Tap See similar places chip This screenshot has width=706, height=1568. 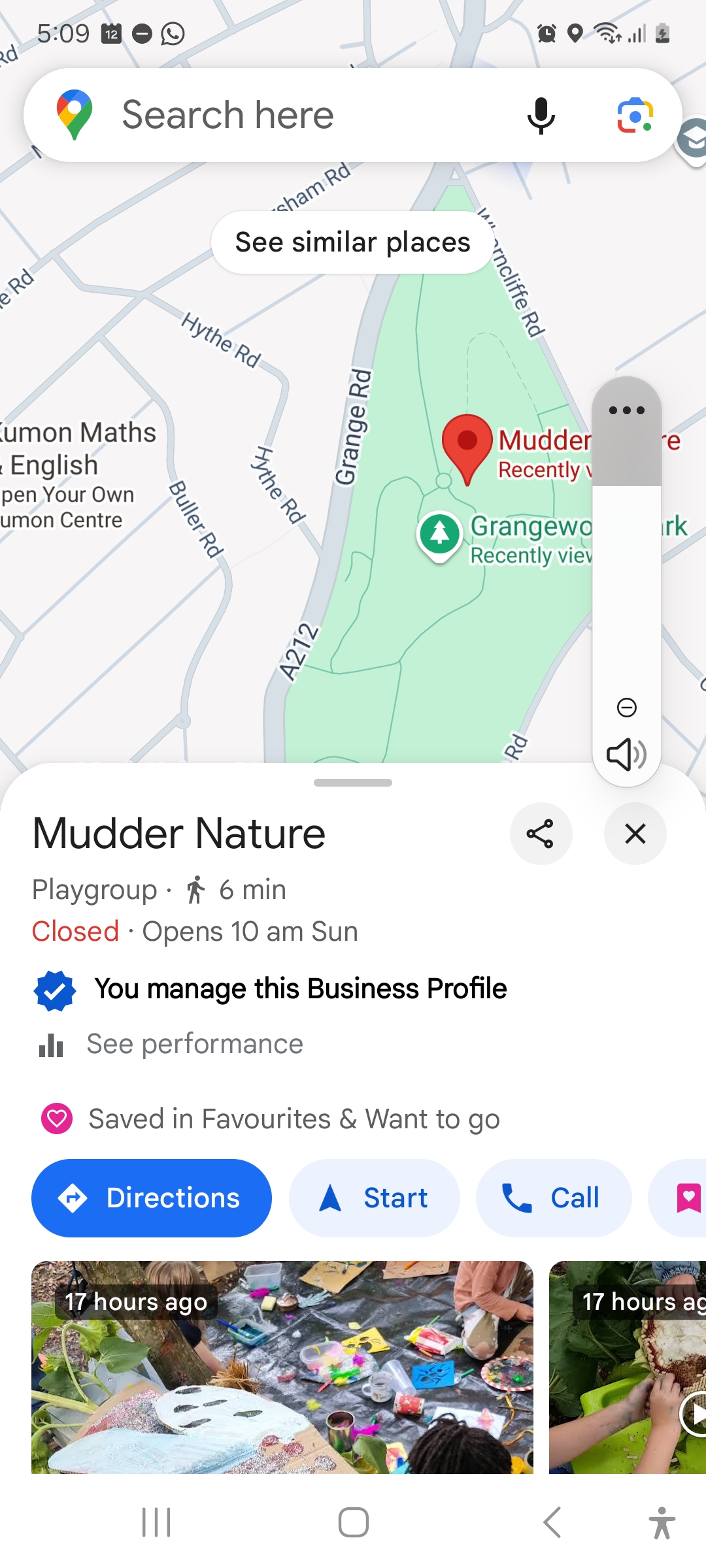[352, 242]
